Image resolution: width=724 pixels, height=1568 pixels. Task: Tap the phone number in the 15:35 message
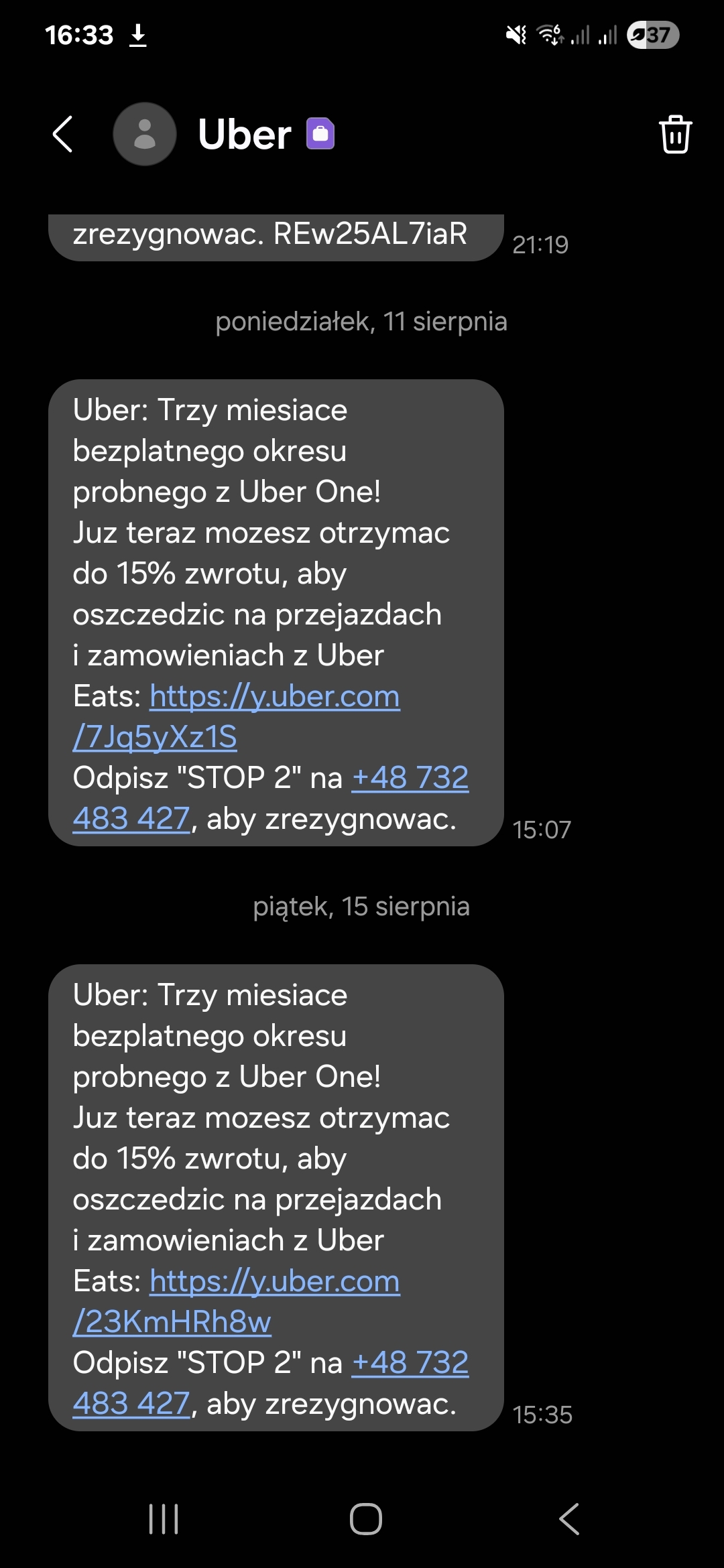click(x=410, y=1364)
